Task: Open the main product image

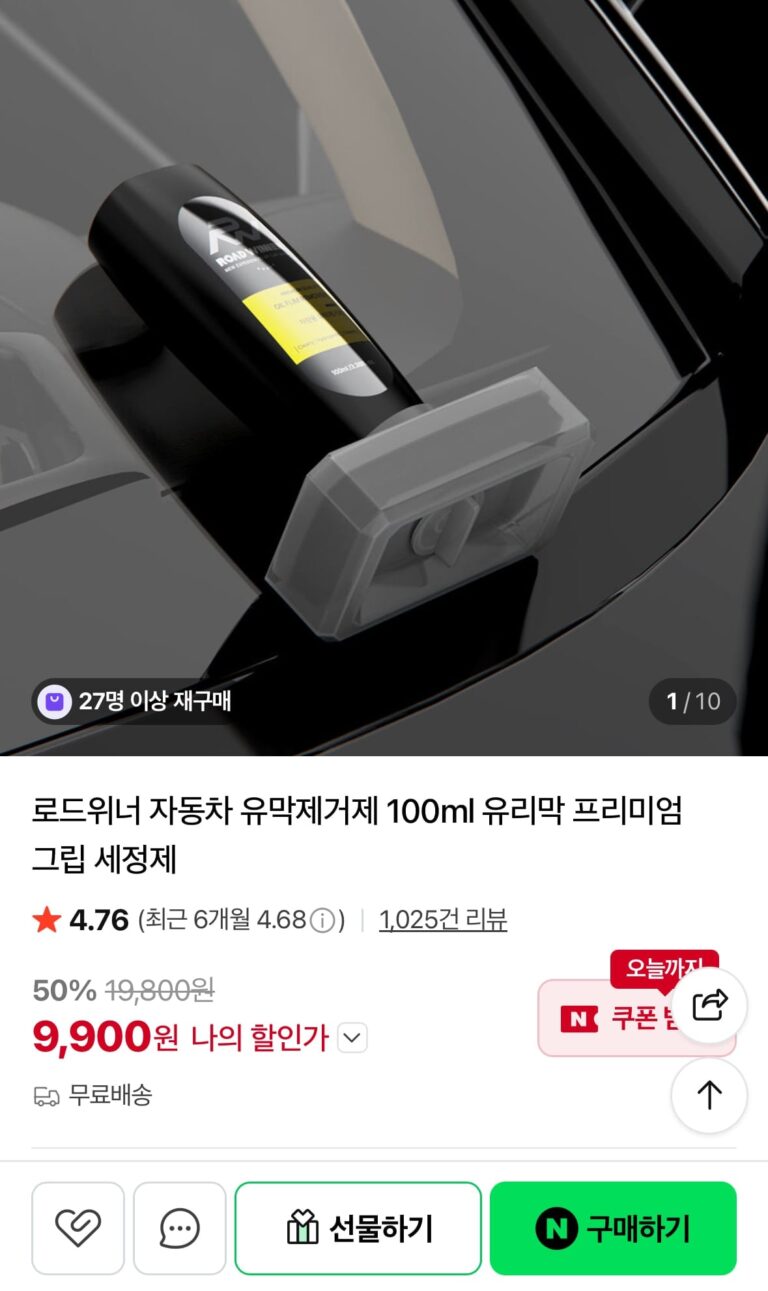Action: (x=384, y=378)
